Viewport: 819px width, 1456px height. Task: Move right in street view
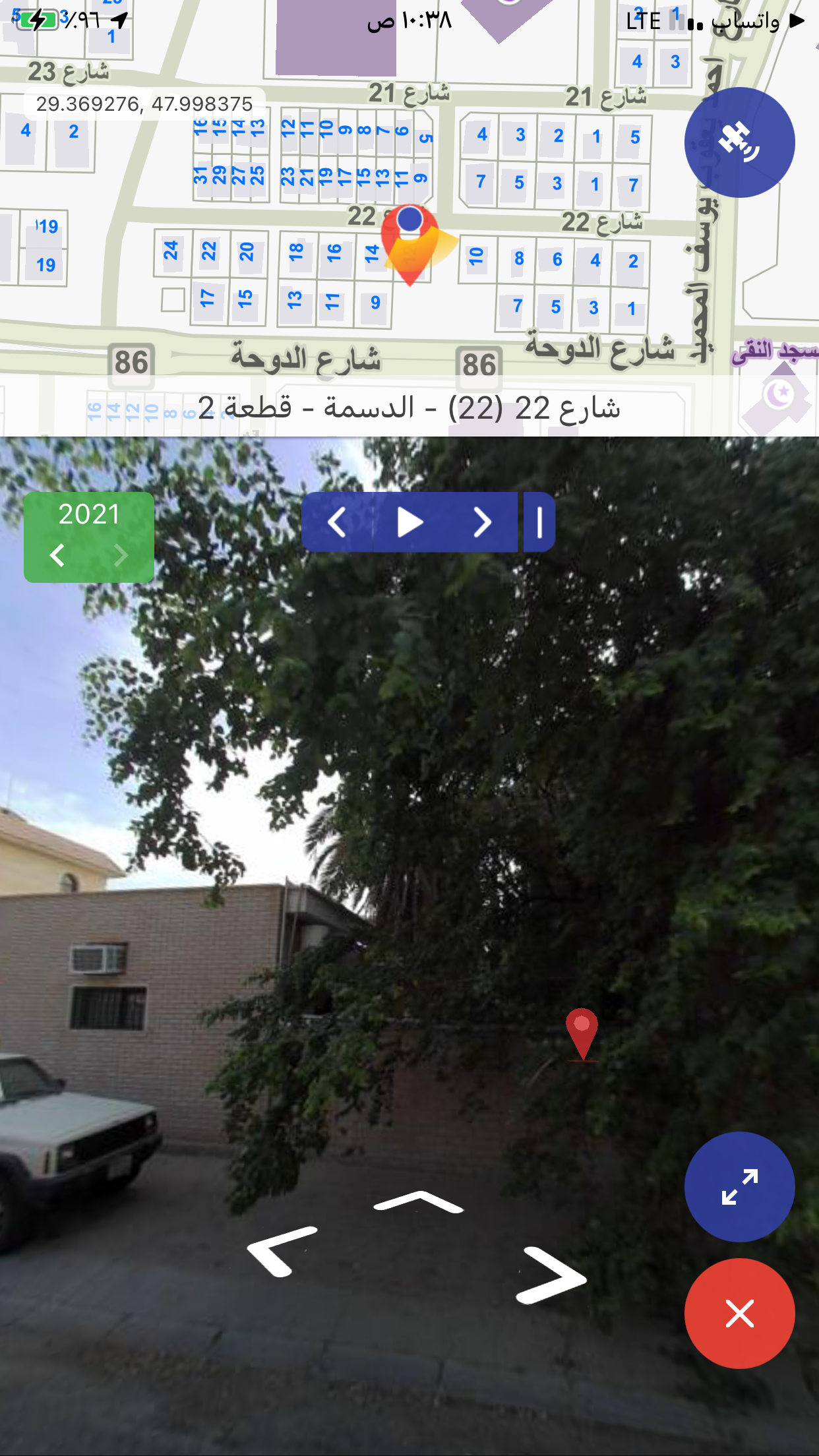point(551,1276)
